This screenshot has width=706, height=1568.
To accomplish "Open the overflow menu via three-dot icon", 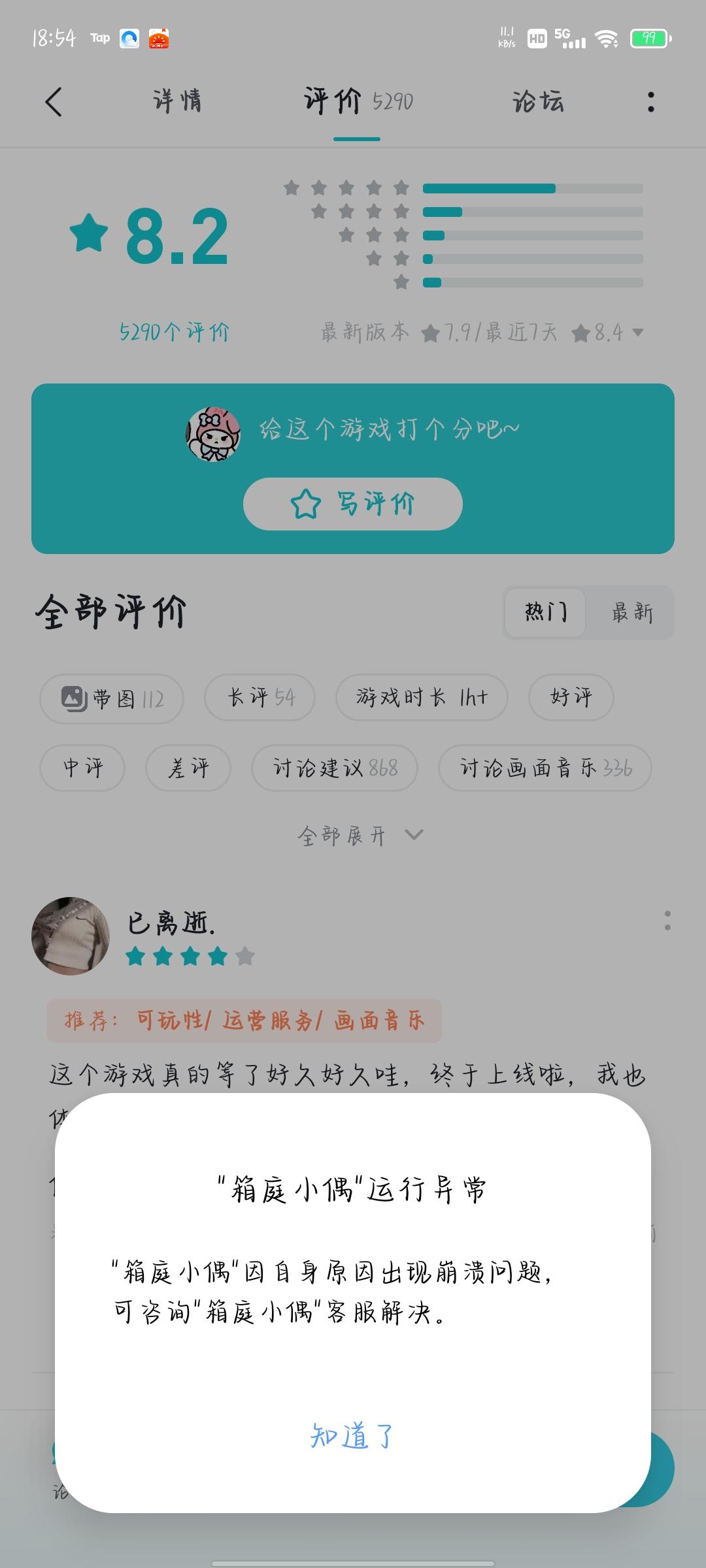I will 651,103.
